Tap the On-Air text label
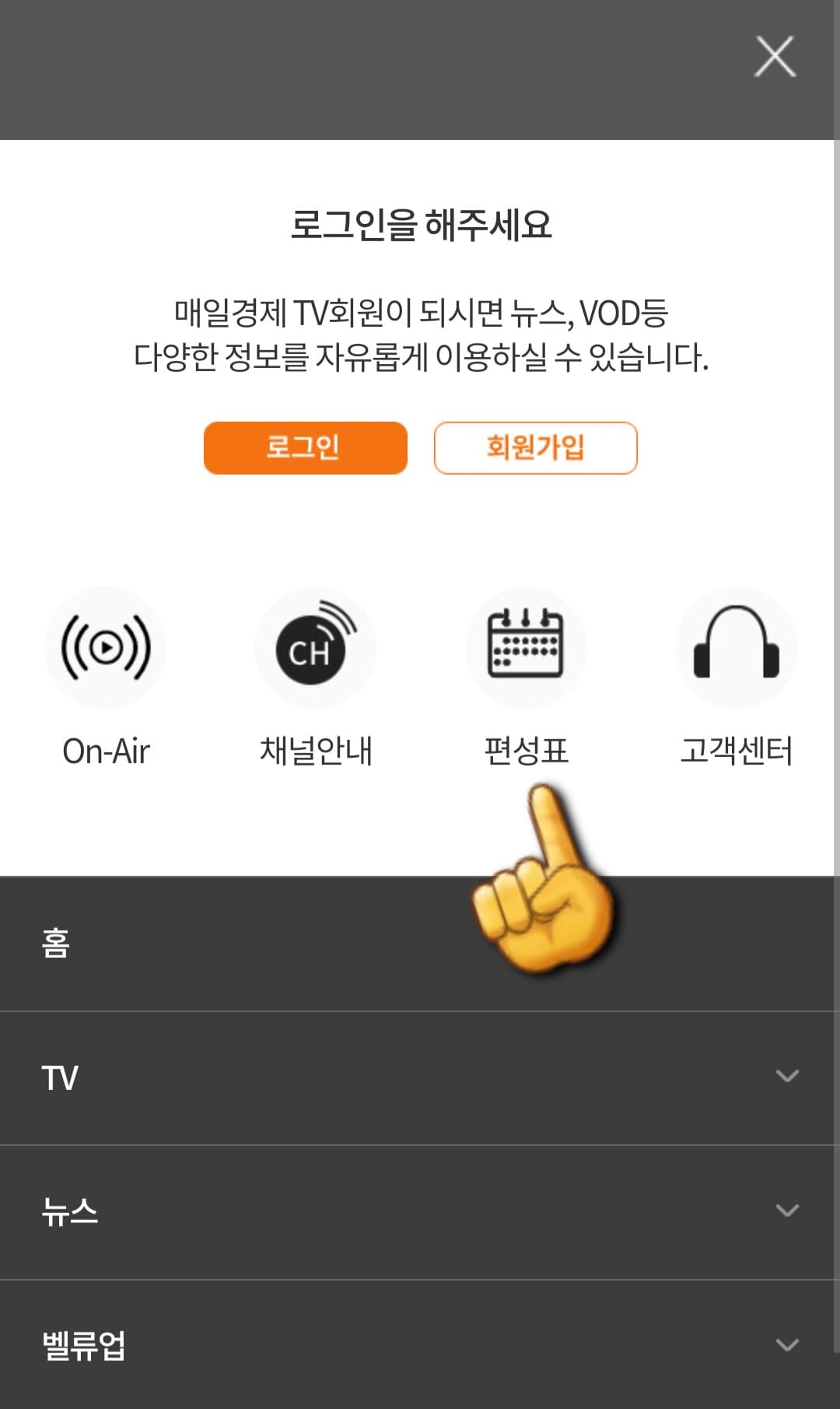 click(106, 749)
